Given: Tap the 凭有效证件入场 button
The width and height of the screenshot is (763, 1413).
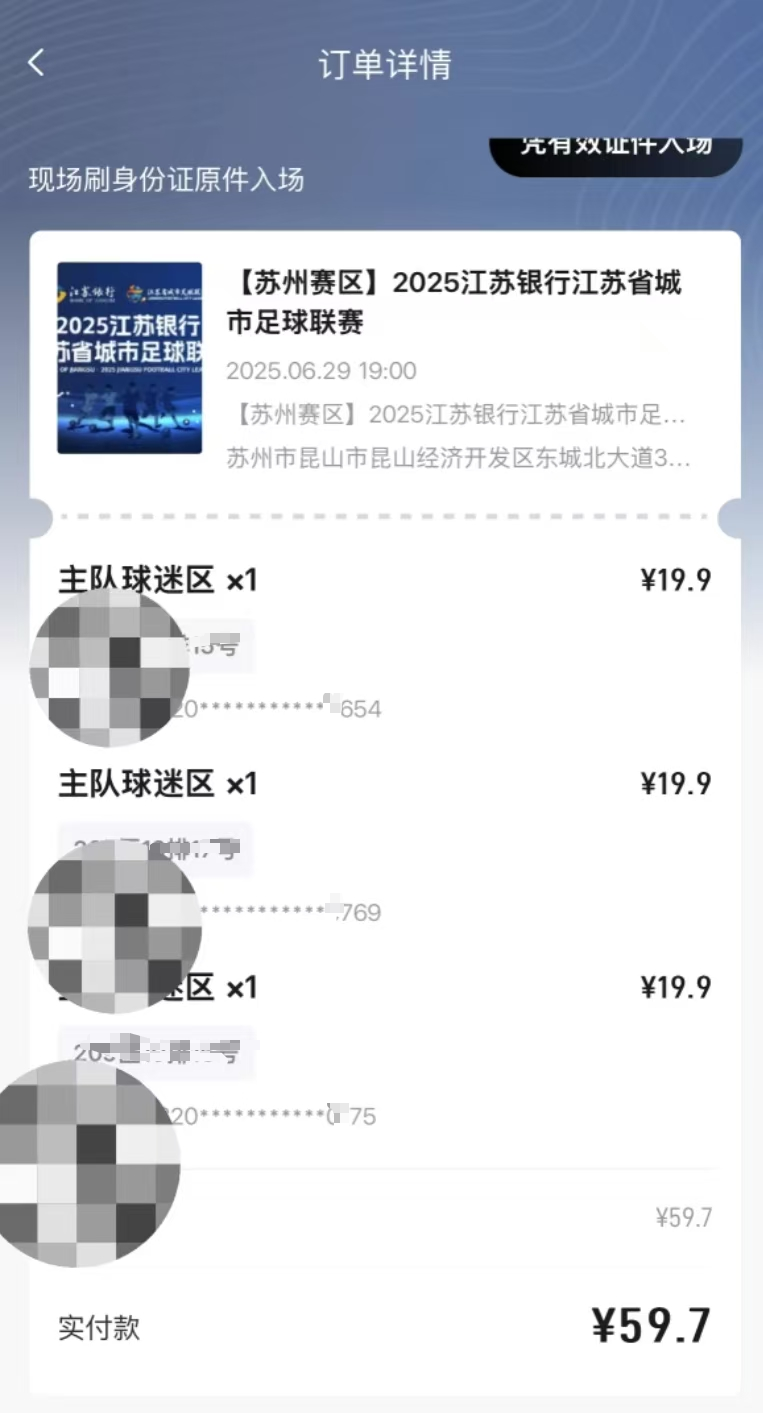Looking at the screenshot, I should (615, 150).
